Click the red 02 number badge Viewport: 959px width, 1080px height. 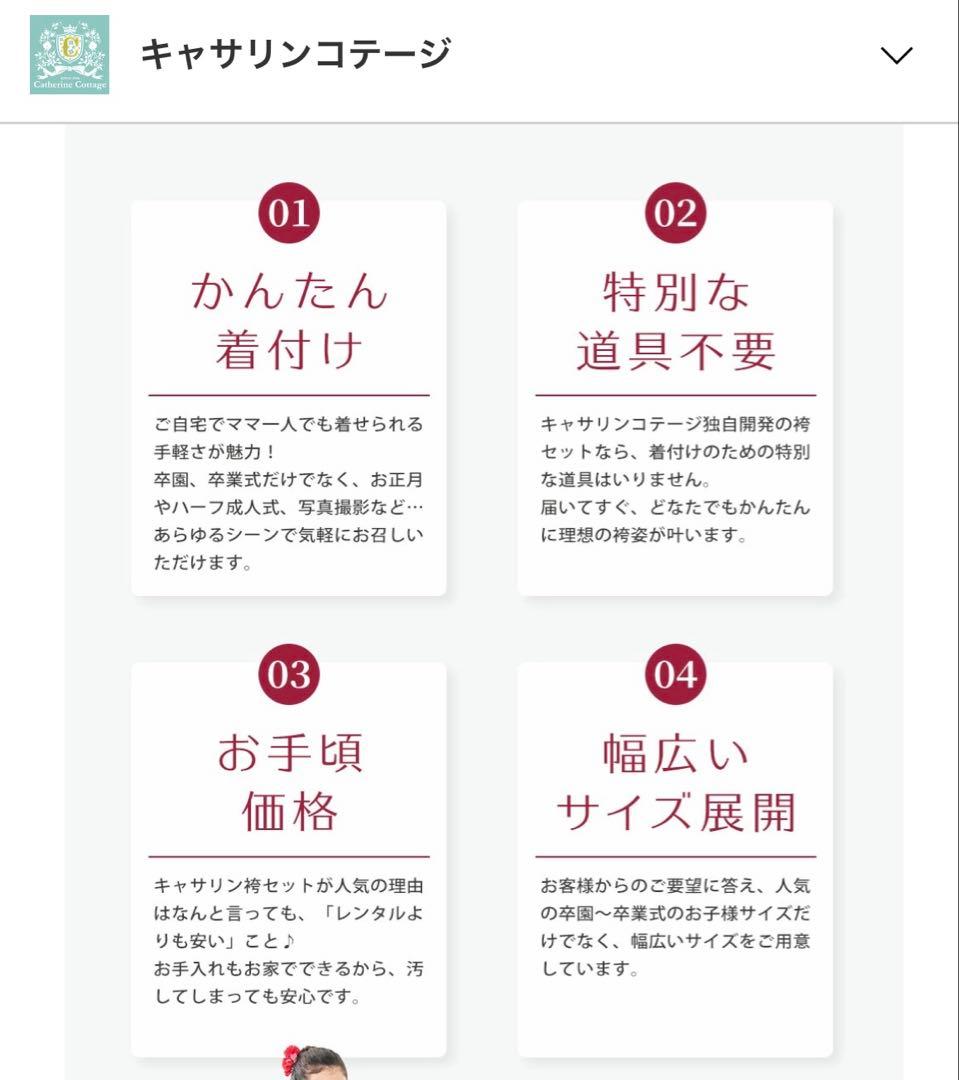[x=677, y=212]
